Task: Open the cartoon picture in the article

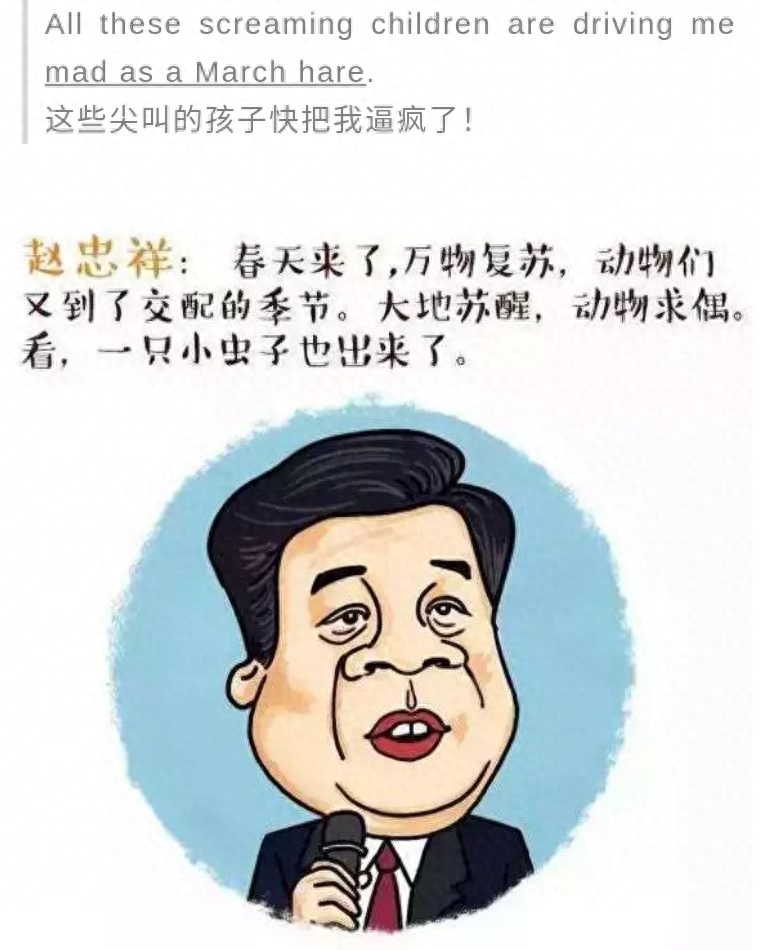Action: [x=380, y=640]
